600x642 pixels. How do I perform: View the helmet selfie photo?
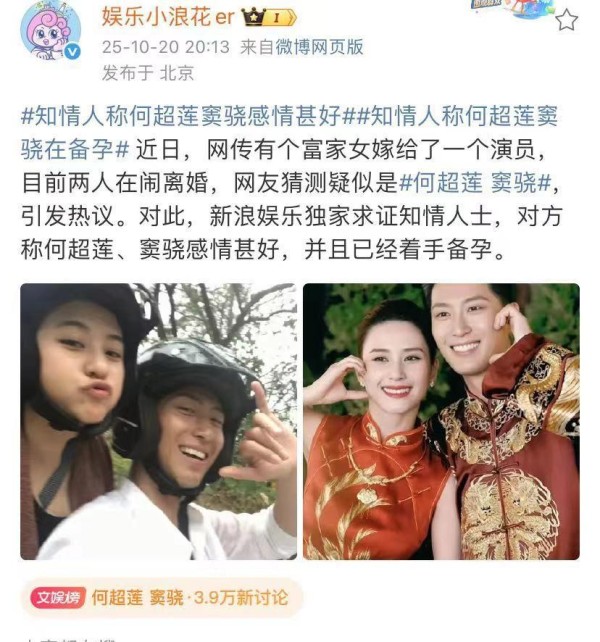pos(158,421)
